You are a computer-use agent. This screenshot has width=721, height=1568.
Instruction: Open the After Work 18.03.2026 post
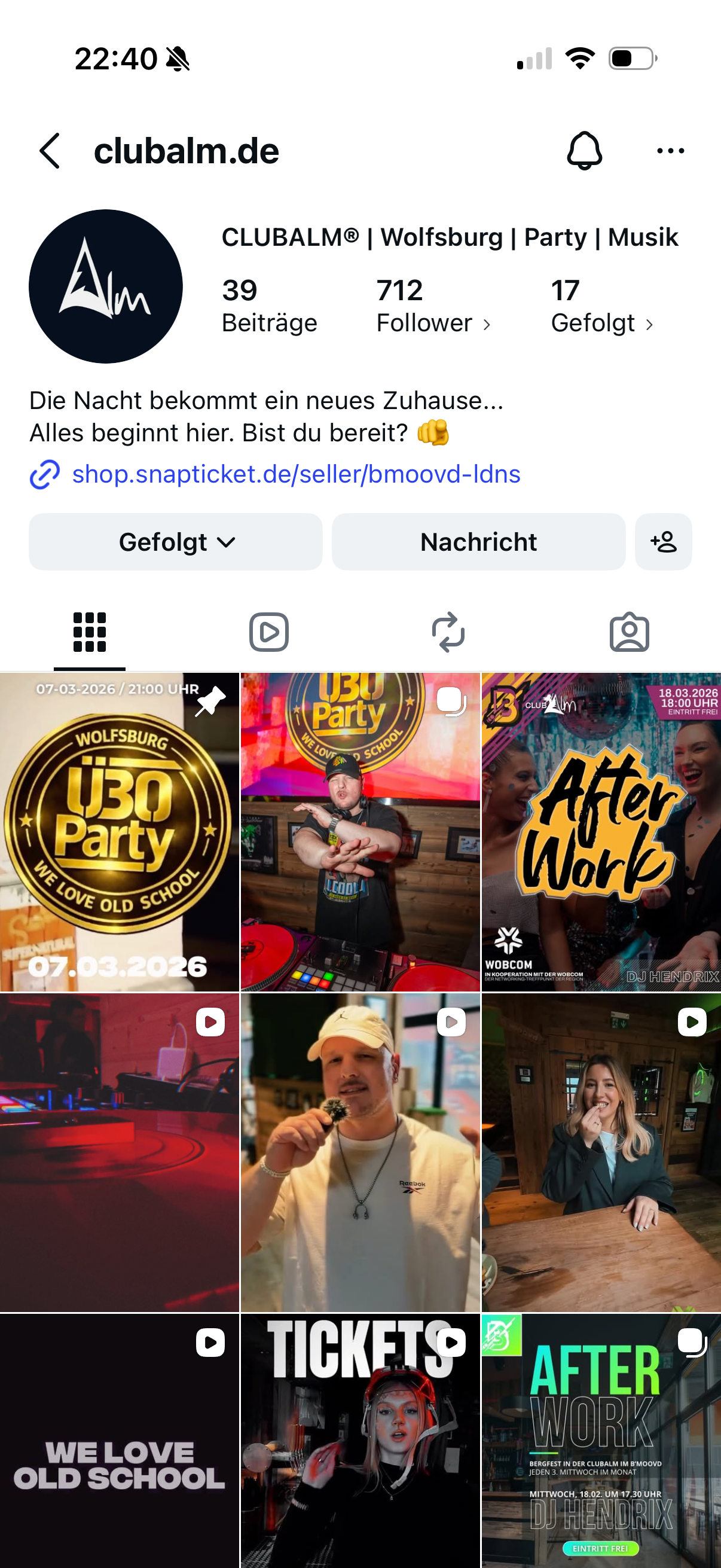601,831
